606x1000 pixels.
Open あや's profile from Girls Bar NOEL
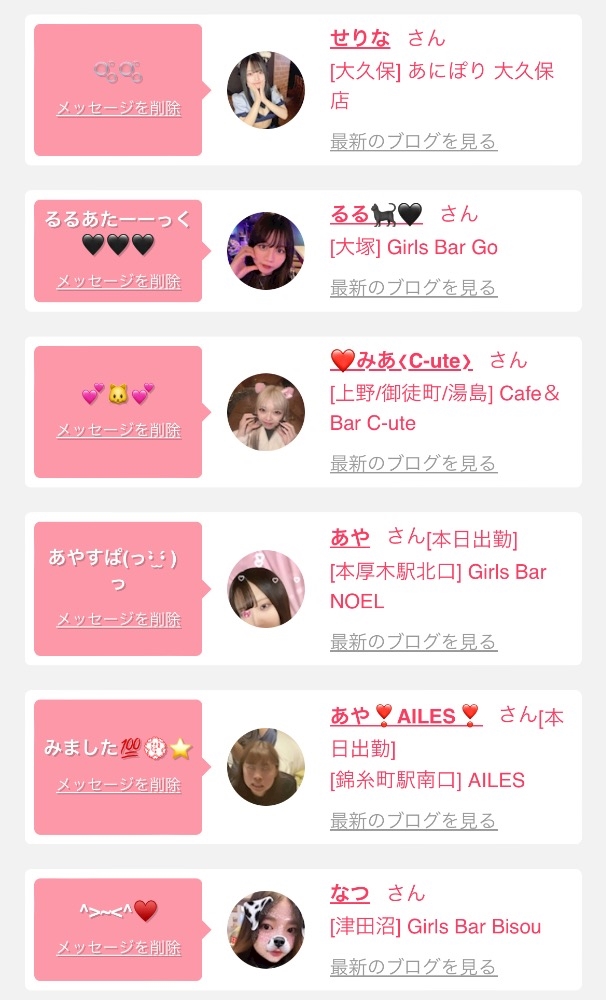(350, 538)
